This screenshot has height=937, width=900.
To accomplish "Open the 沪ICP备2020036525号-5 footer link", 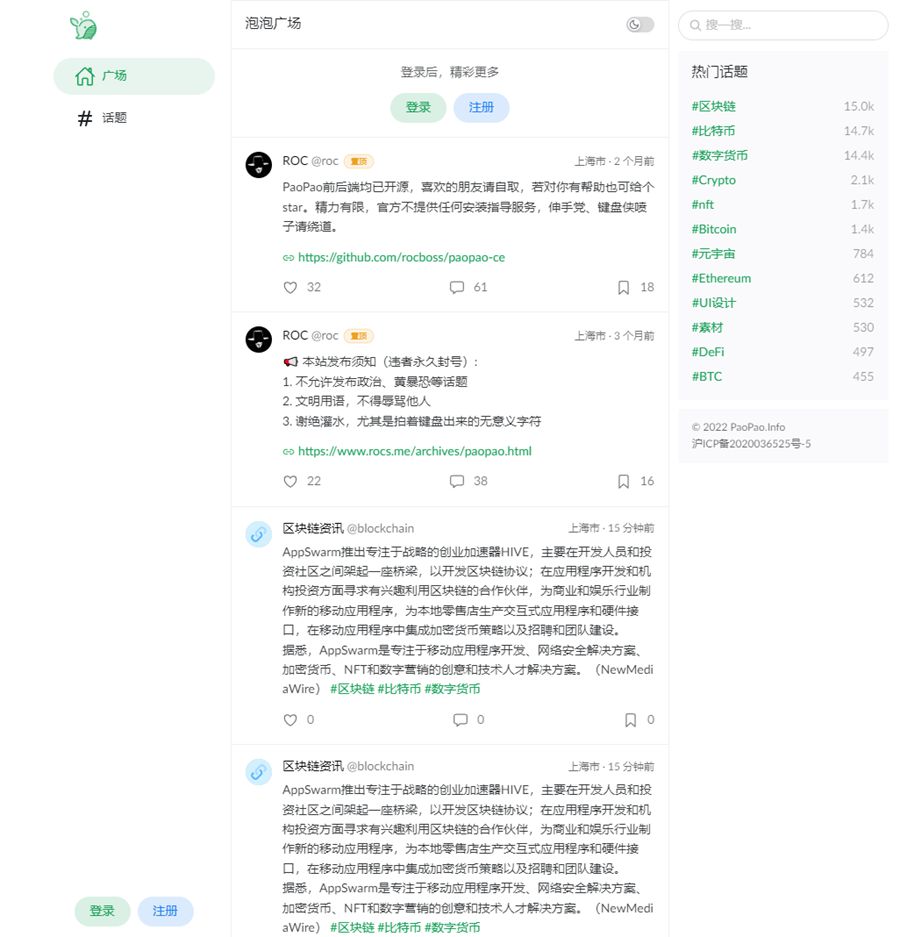I will [751, 443].
